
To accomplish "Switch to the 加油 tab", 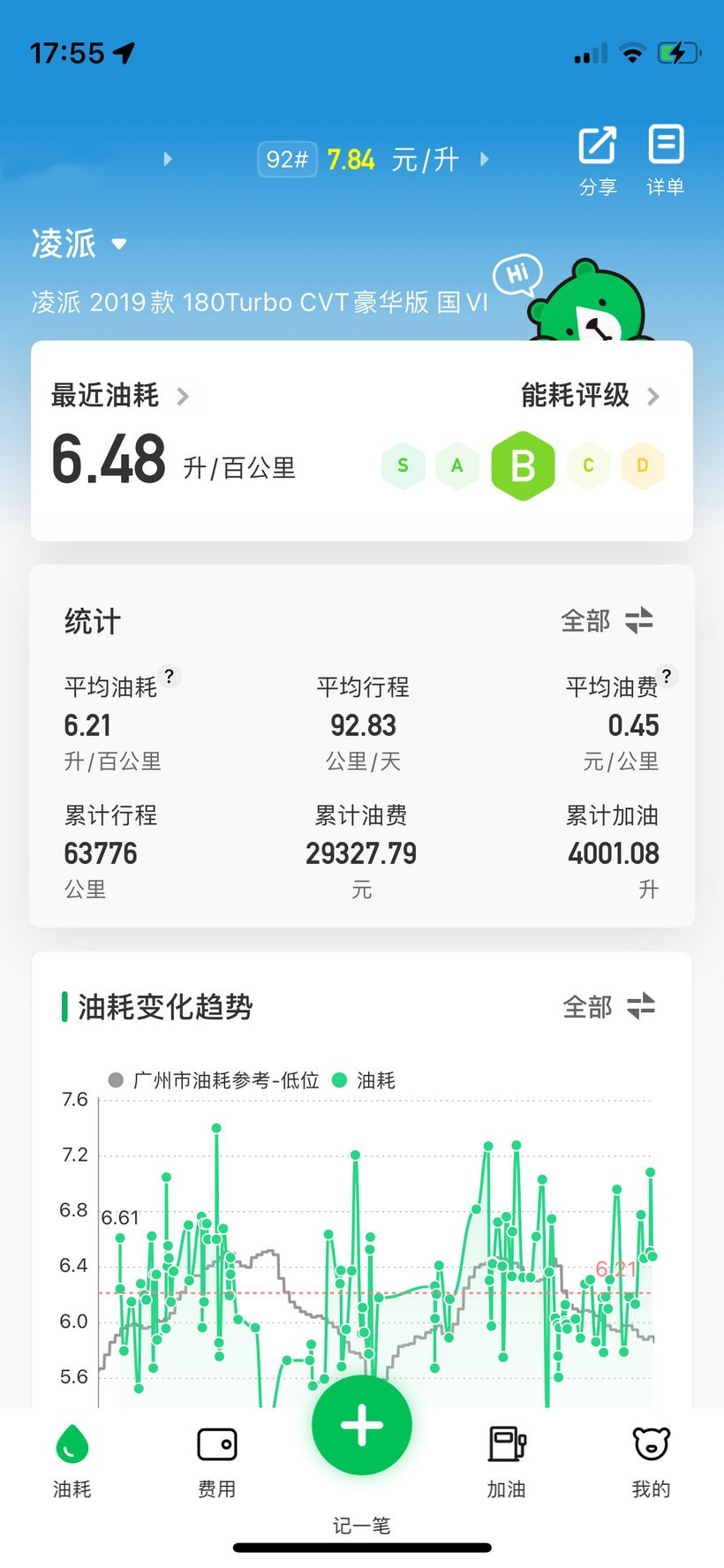I will click(507, 1459).
